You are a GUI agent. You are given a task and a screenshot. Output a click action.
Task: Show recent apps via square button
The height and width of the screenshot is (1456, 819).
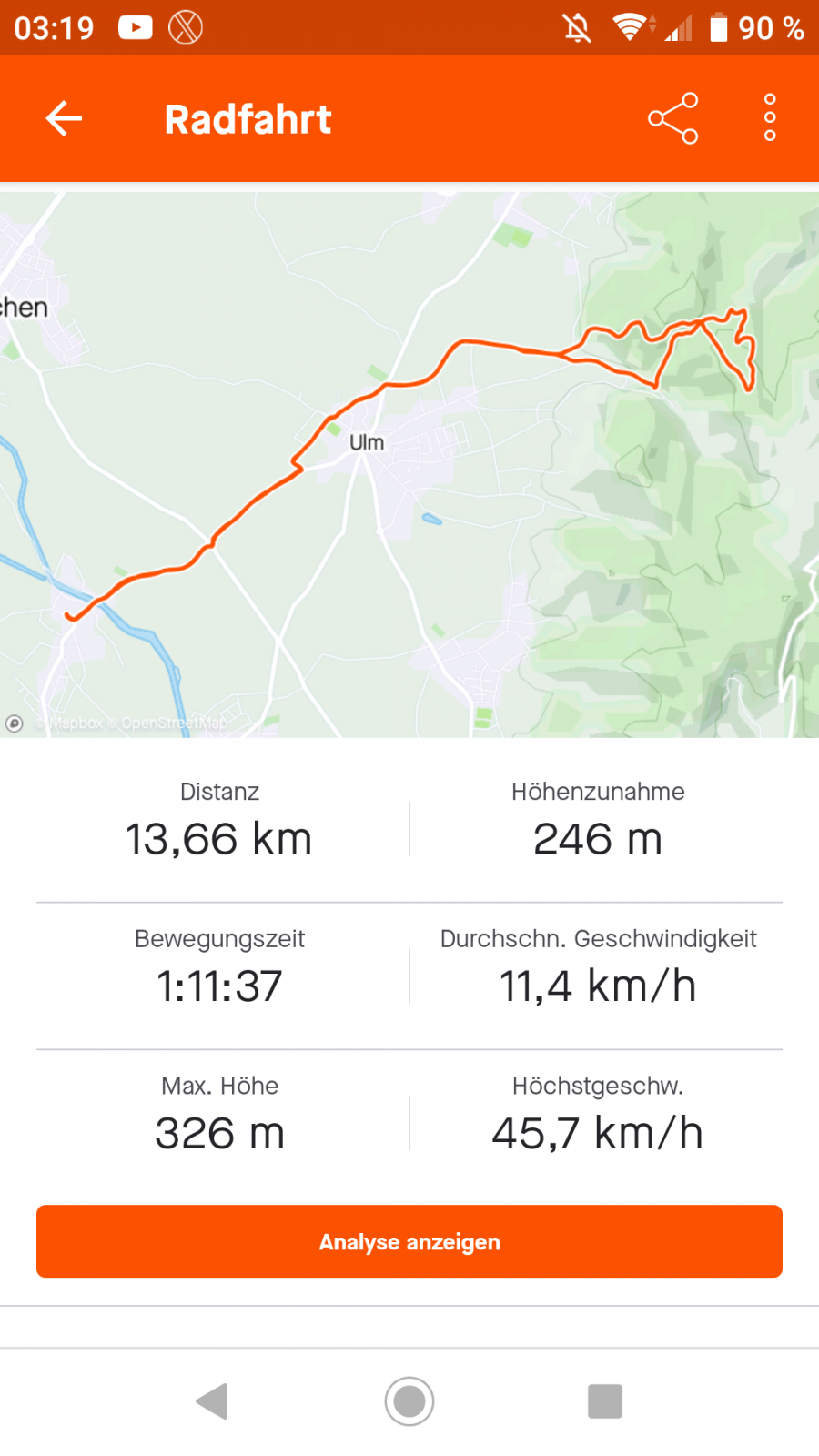(605, 1401)
